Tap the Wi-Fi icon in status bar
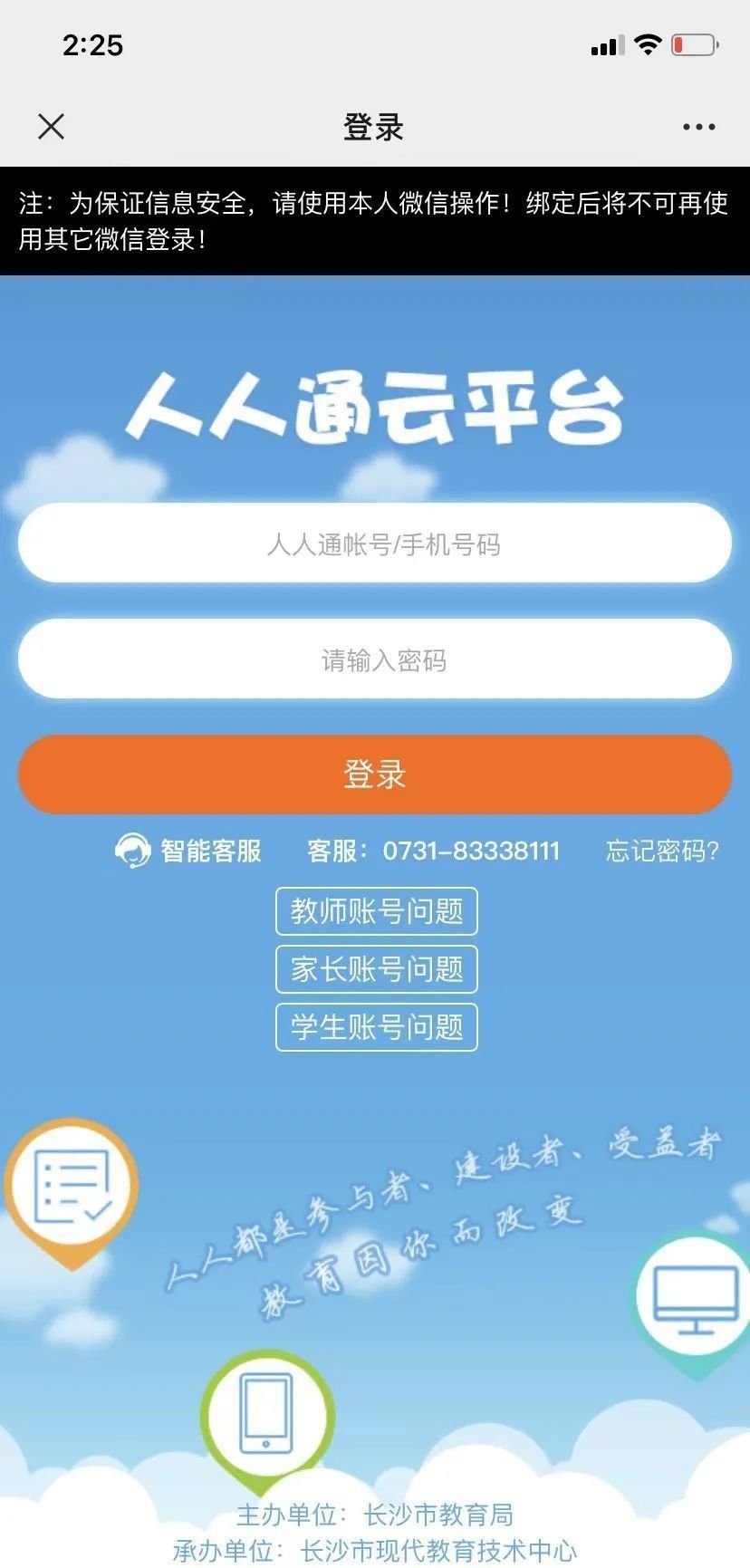The image size is (750, 1568). tap(649, 44)
